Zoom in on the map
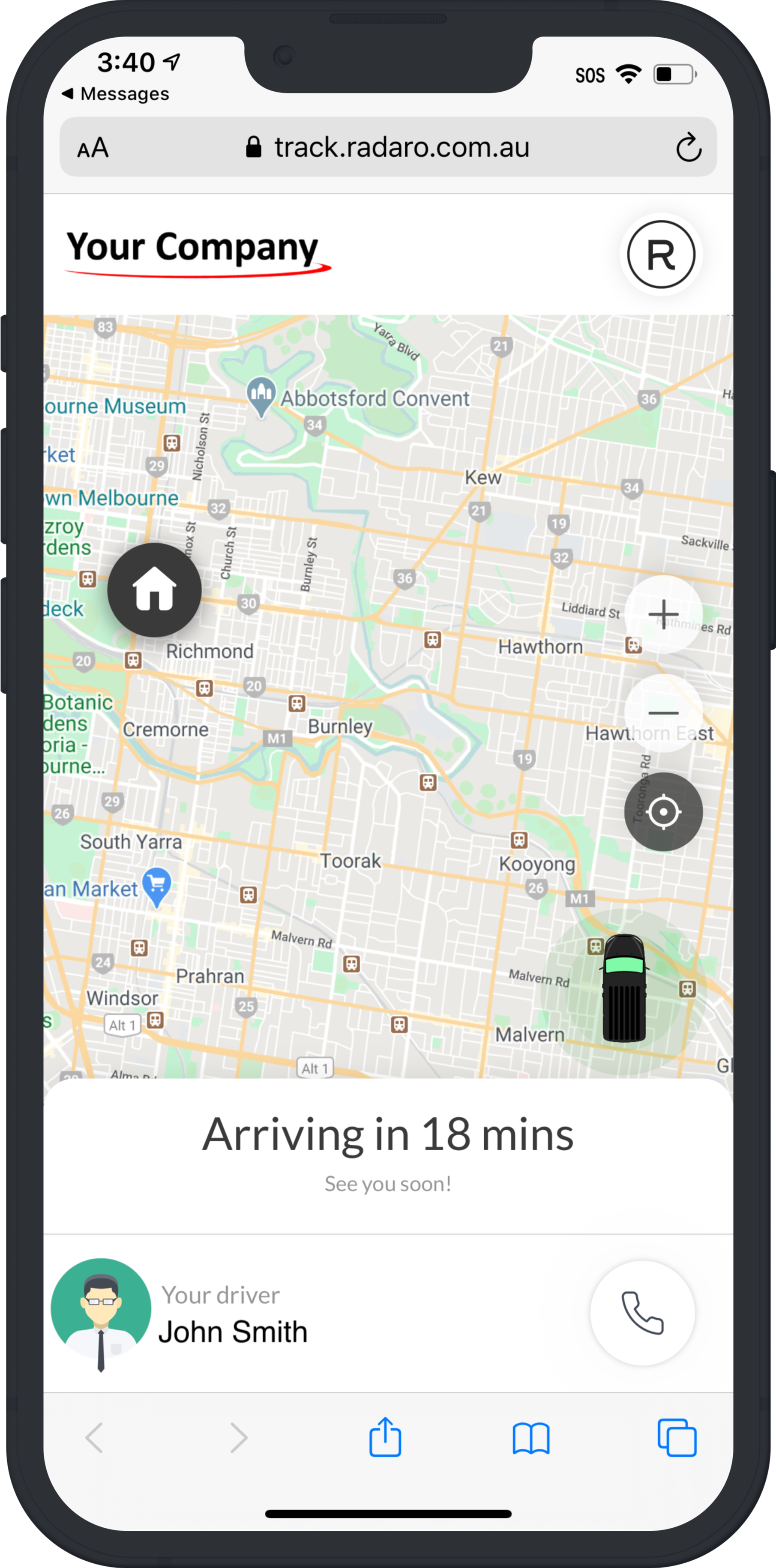 [663, 613]
